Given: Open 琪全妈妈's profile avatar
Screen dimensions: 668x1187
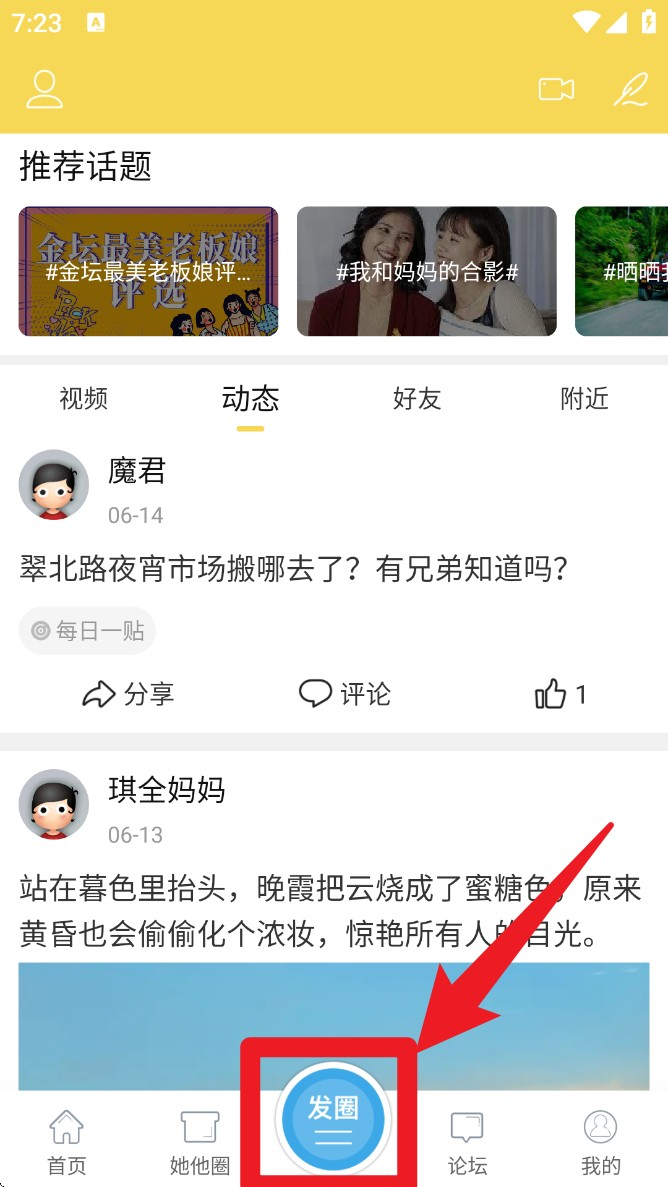Looking at the screenshot, I should [54, 805].
